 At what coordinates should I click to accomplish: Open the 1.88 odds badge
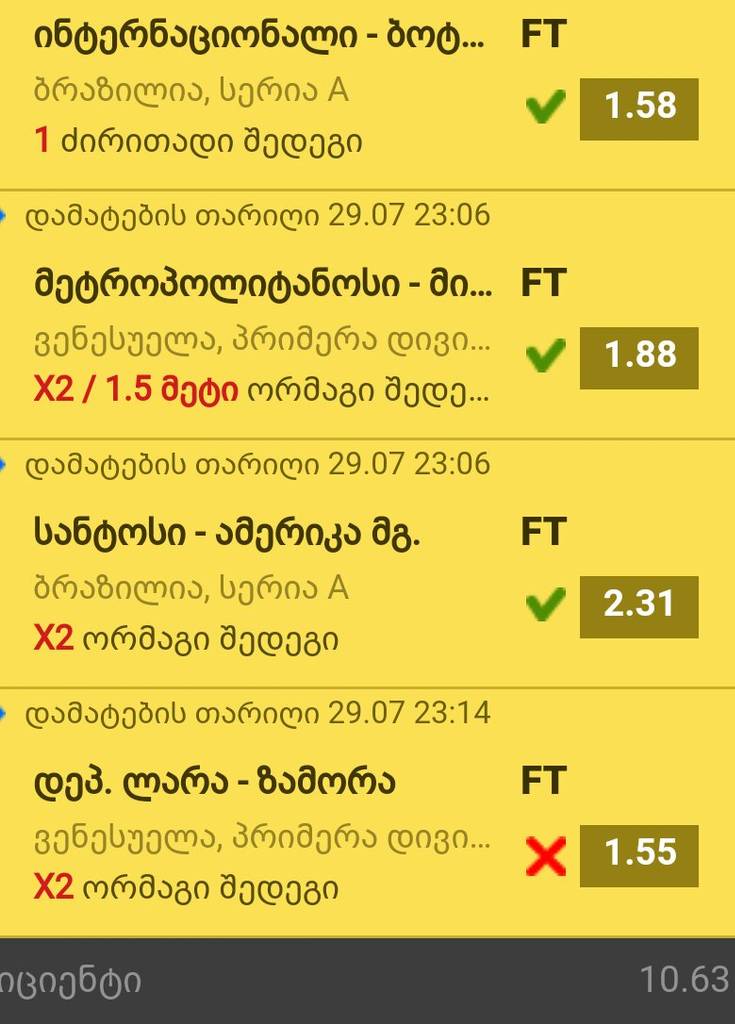point(639,355)
